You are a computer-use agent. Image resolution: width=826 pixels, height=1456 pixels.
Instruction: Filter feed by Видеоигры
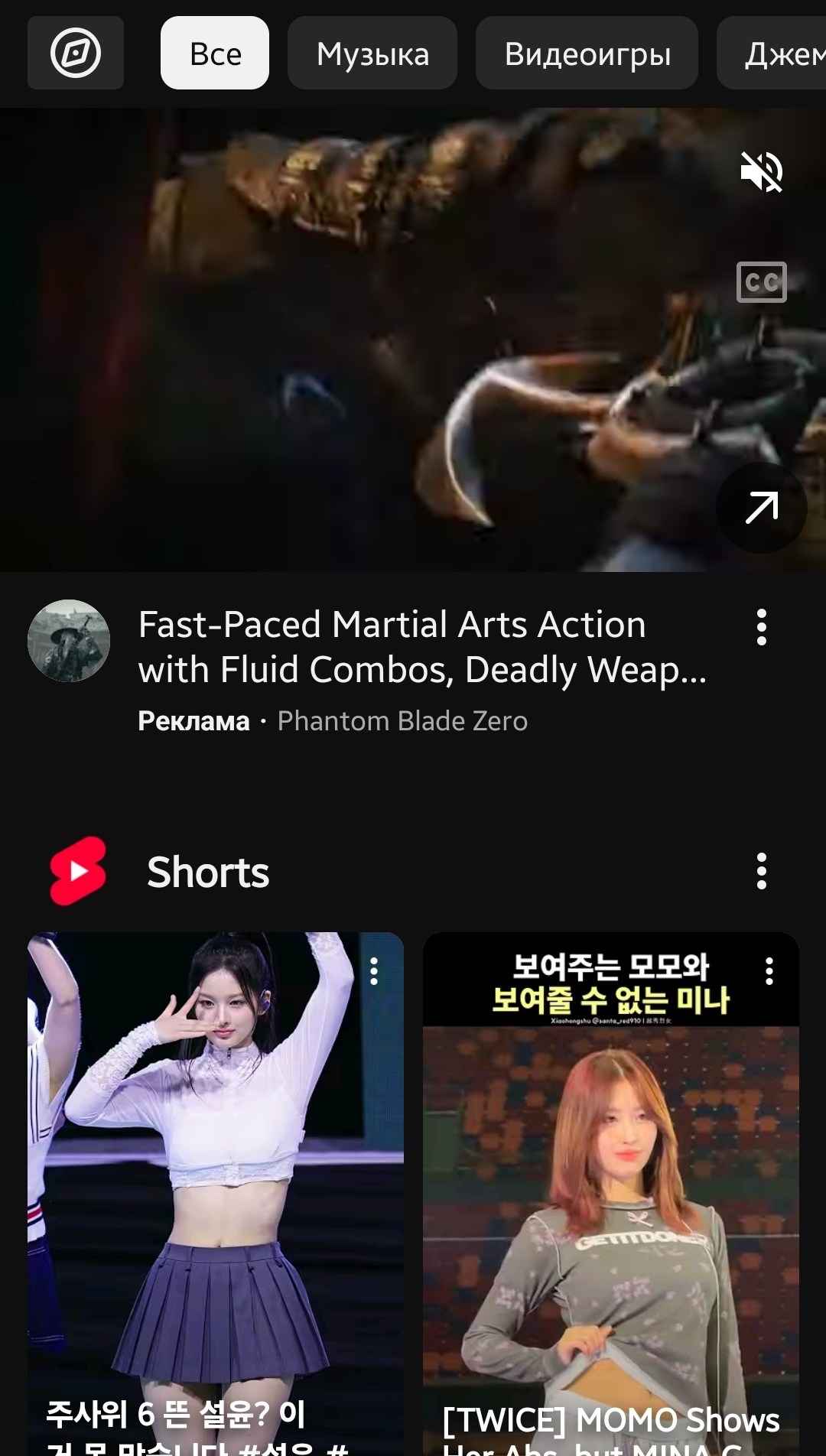point(587,53)
